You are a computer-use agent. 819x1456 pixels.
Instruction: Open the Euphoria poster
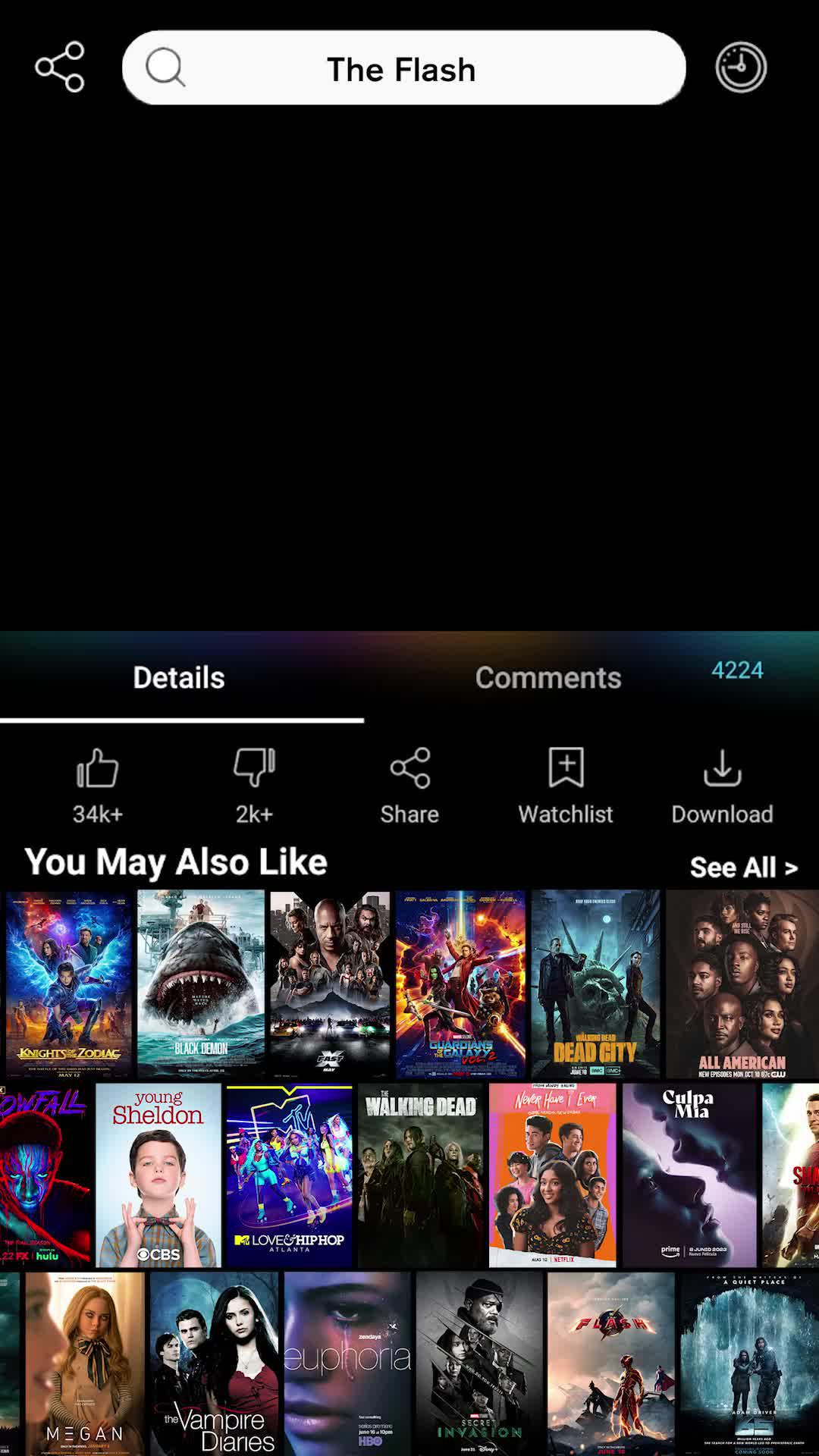click(x=348, y=1363)
